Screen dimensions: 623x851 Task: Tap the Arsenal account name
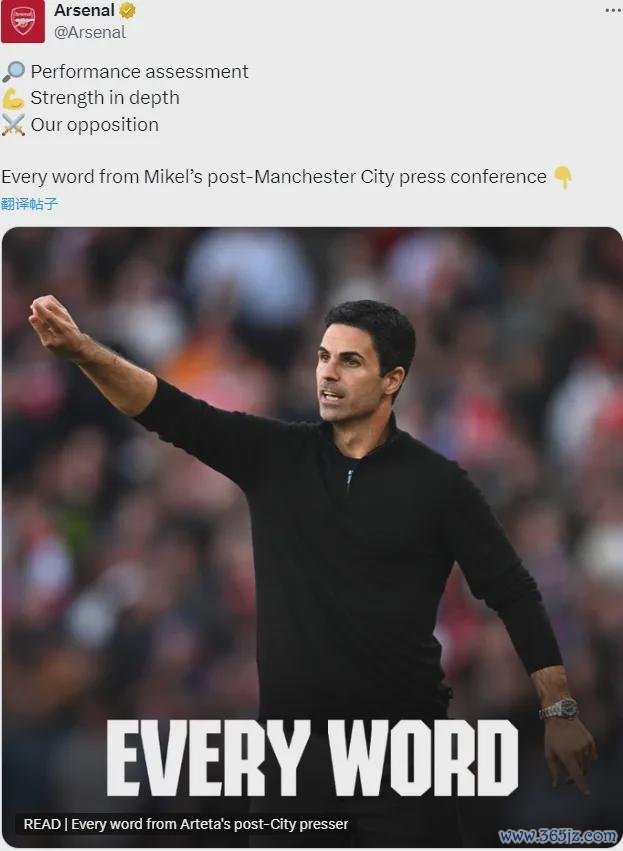(x=84, y=10)
